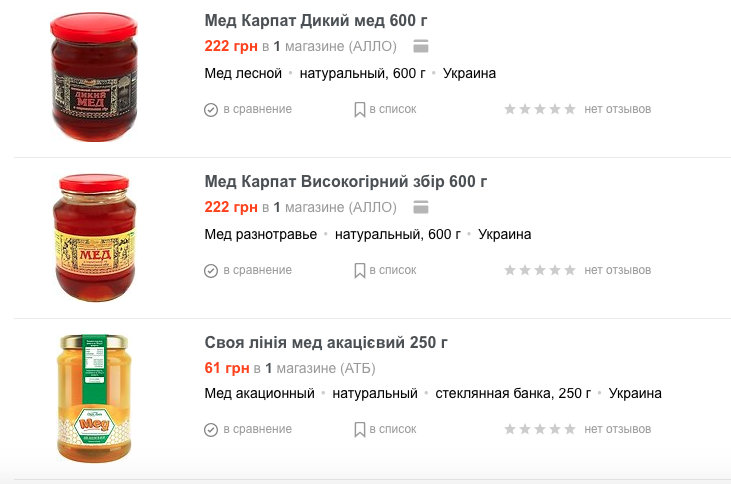Save Дикий мед to list
The height and width of the screenshot is (484, 731).
pos(385,109)
